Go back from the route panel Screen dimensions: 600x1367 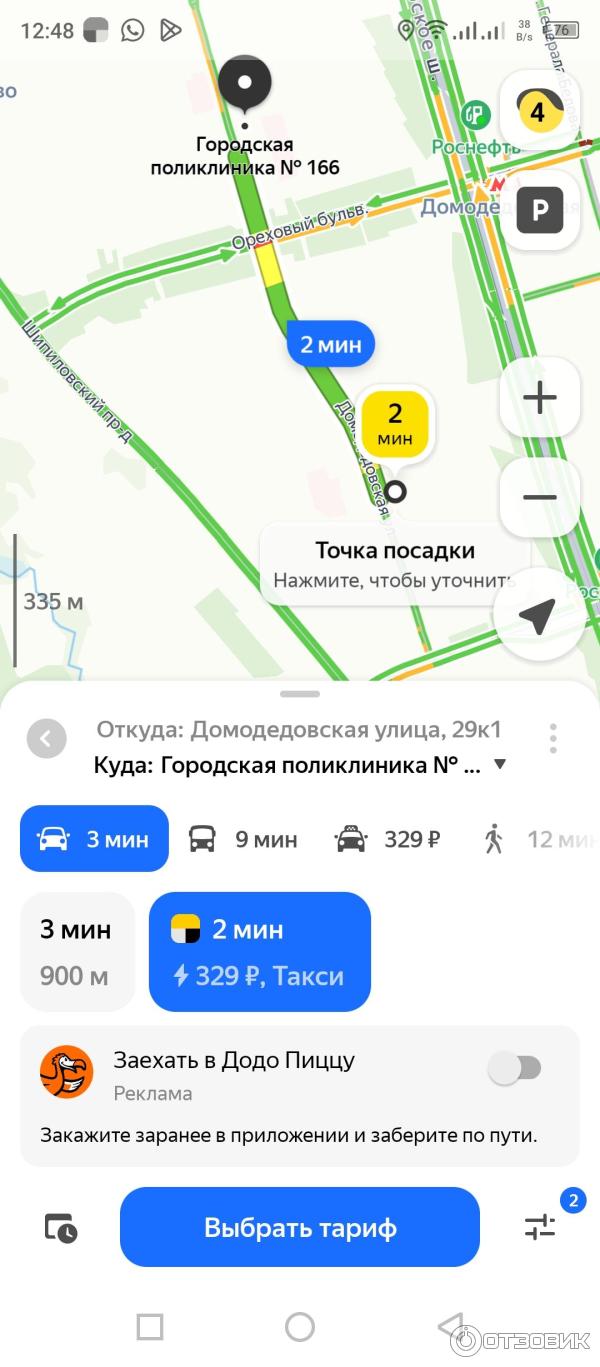point(46,739)
